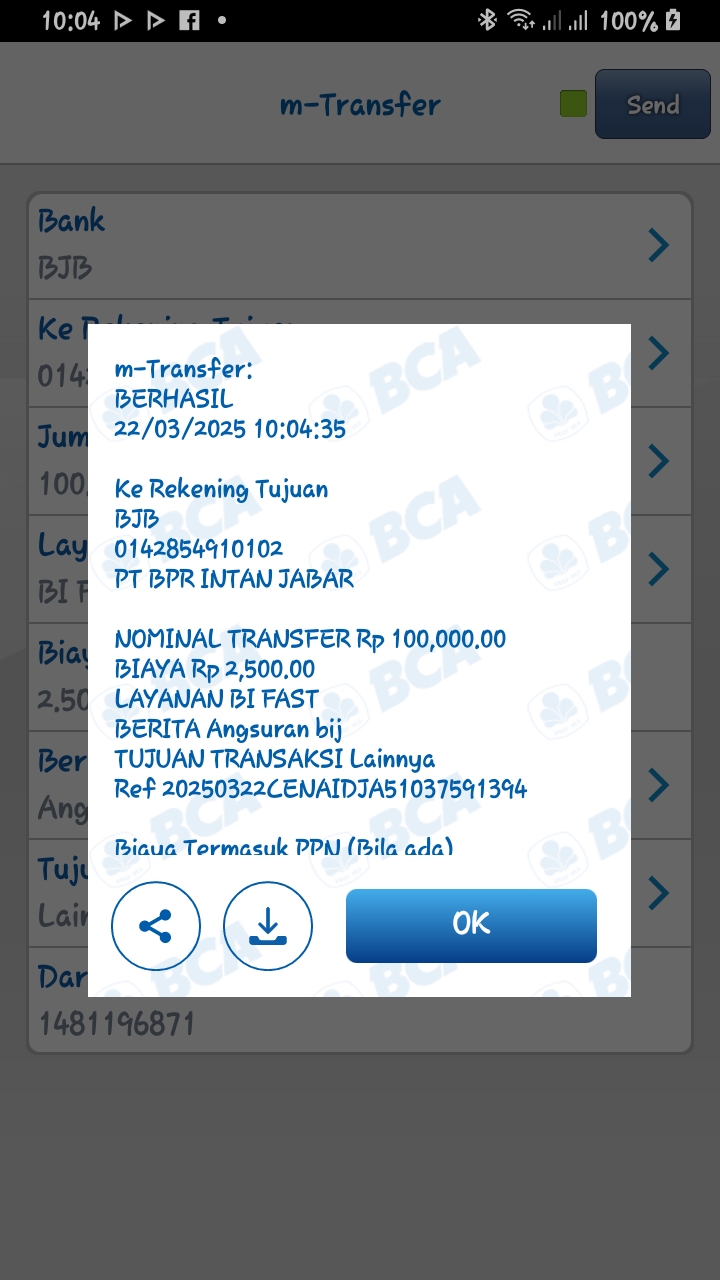The height and width of the screenshot is (1280, 720).
Task: Confirm the dialog with OK
Action: [471, 925]
